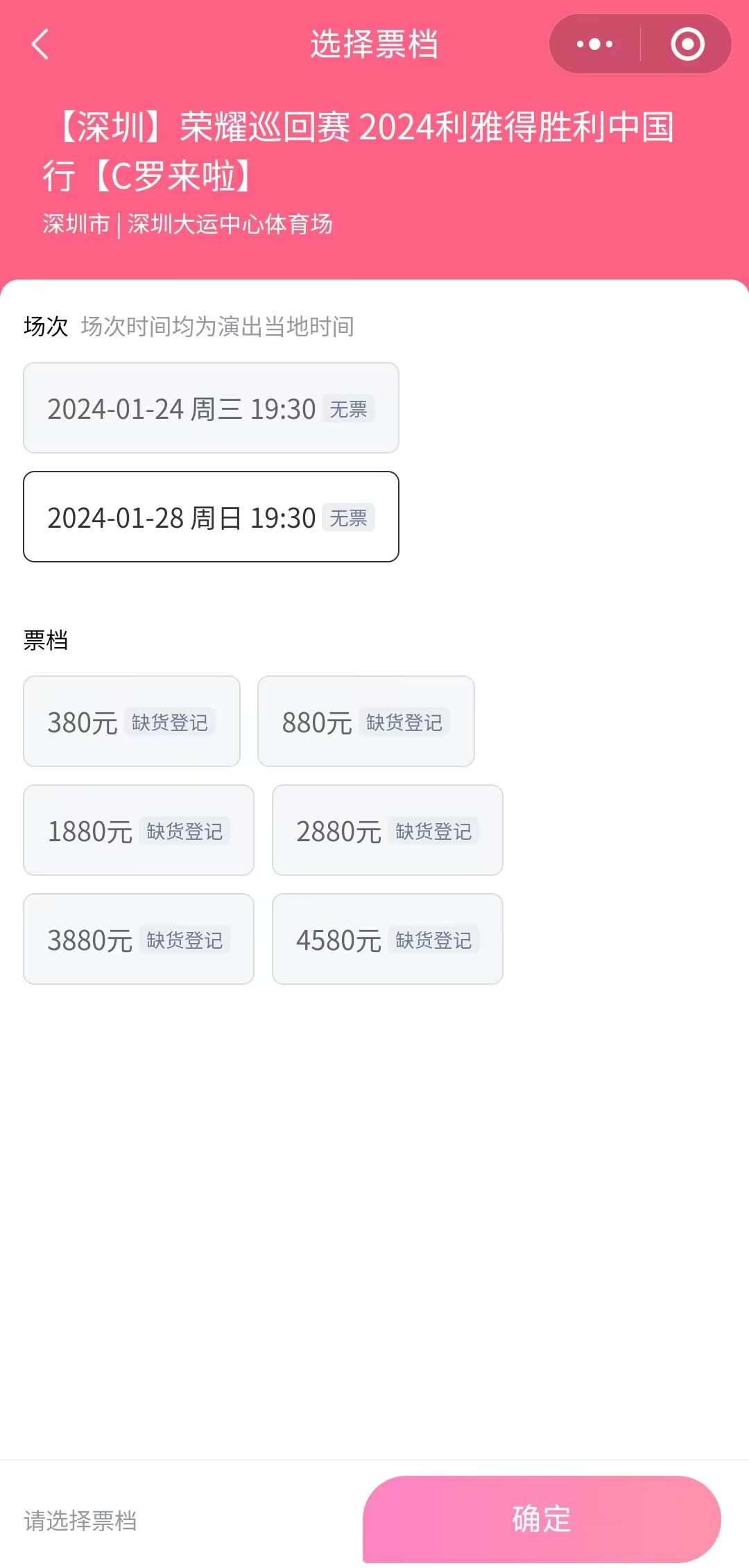
Task: Tap the 确定 confirm button
Action: [x=541, y=1519]
